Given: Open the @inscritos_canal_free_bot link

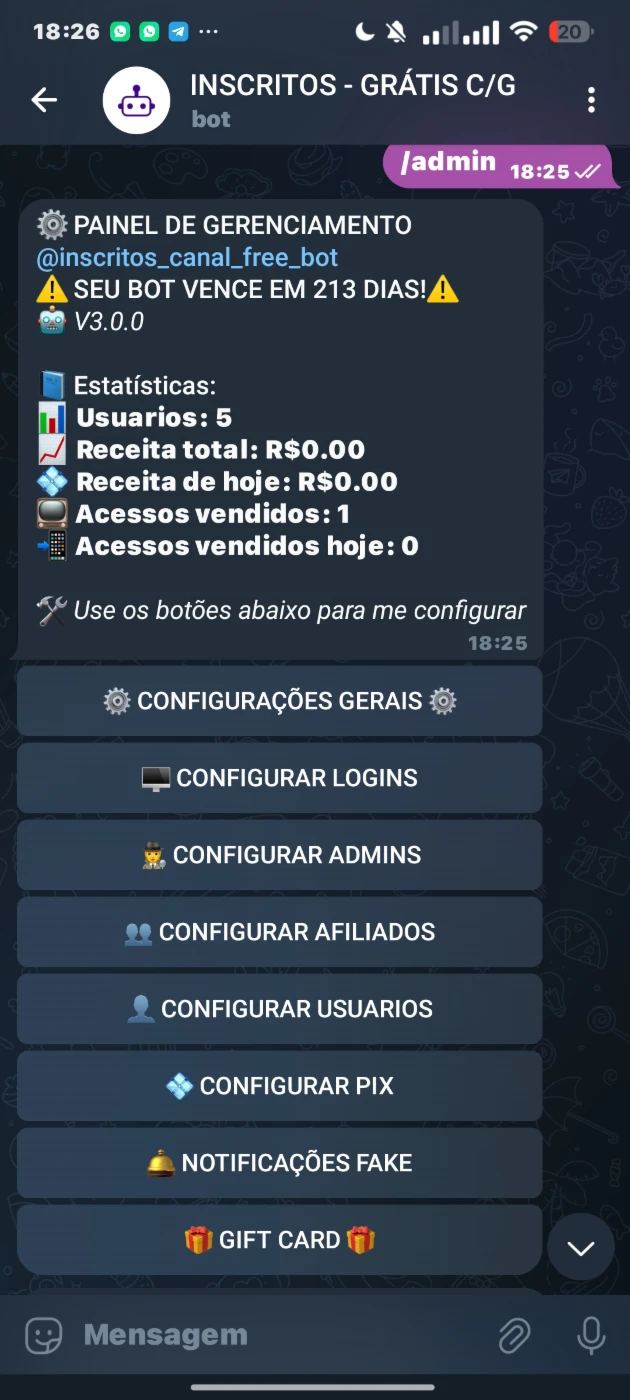Looking at the screenshot, I should pyautogui.click(x=187, y=257).
